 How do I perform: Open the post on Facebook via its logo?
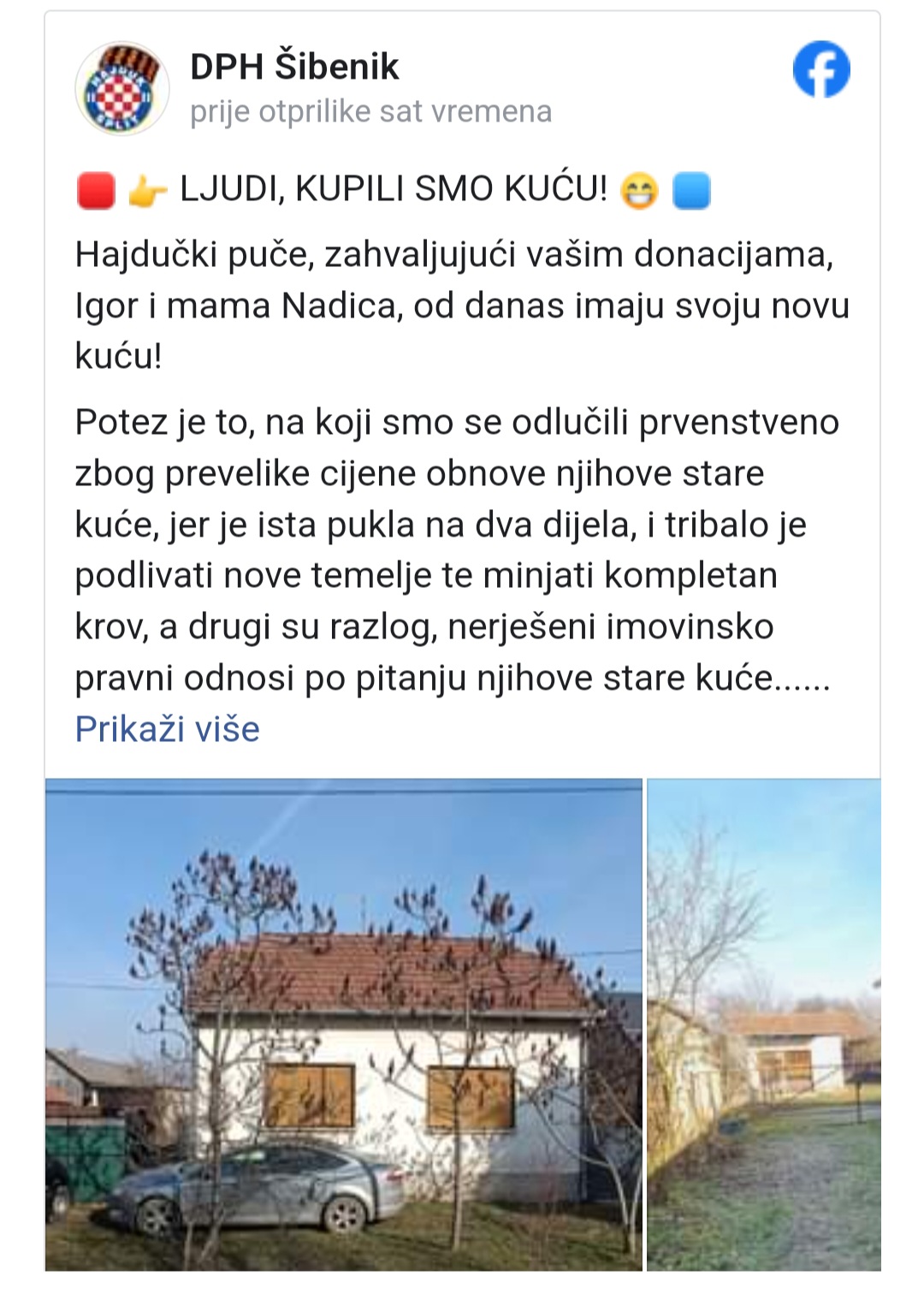(820, 69)
